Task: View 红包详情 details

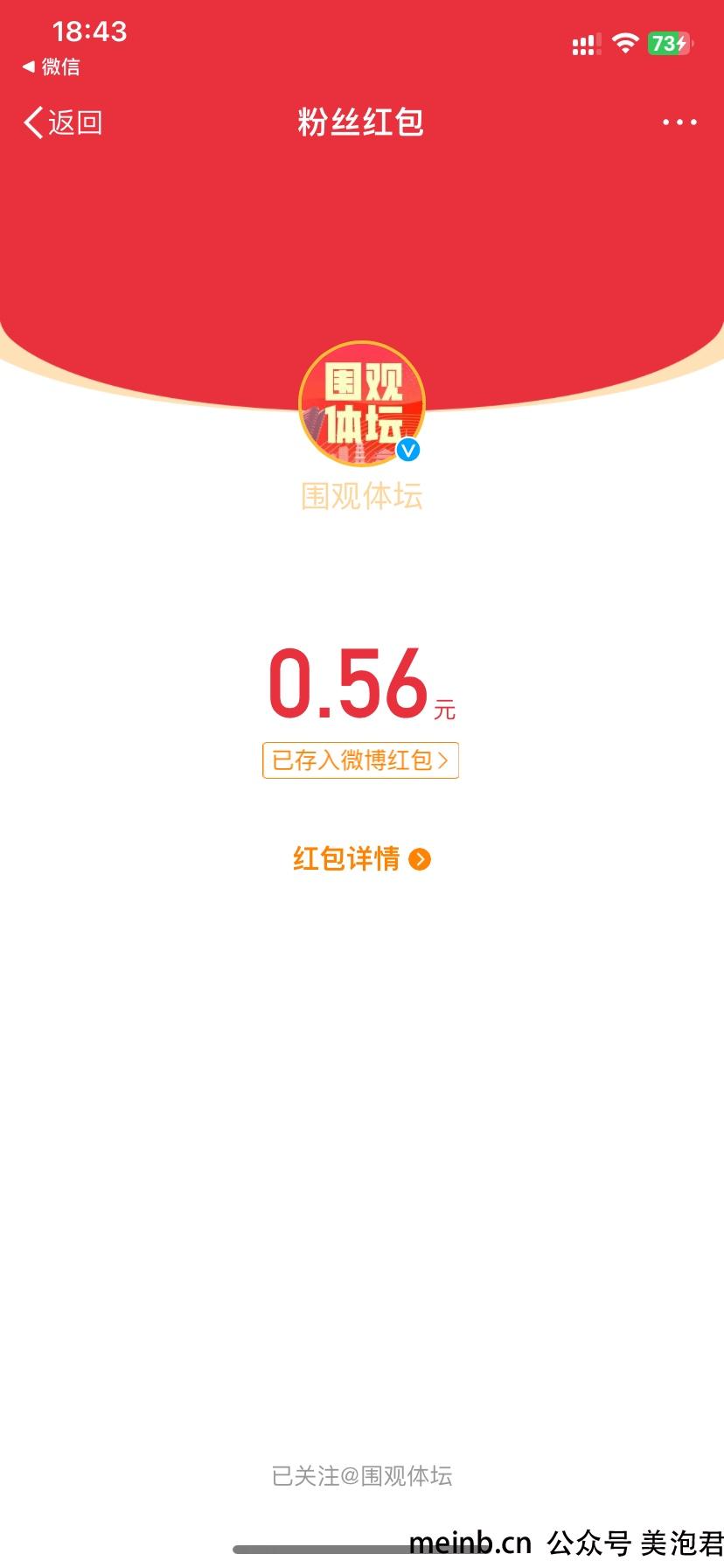Action: pyautogui.click(x=361, y=859)
